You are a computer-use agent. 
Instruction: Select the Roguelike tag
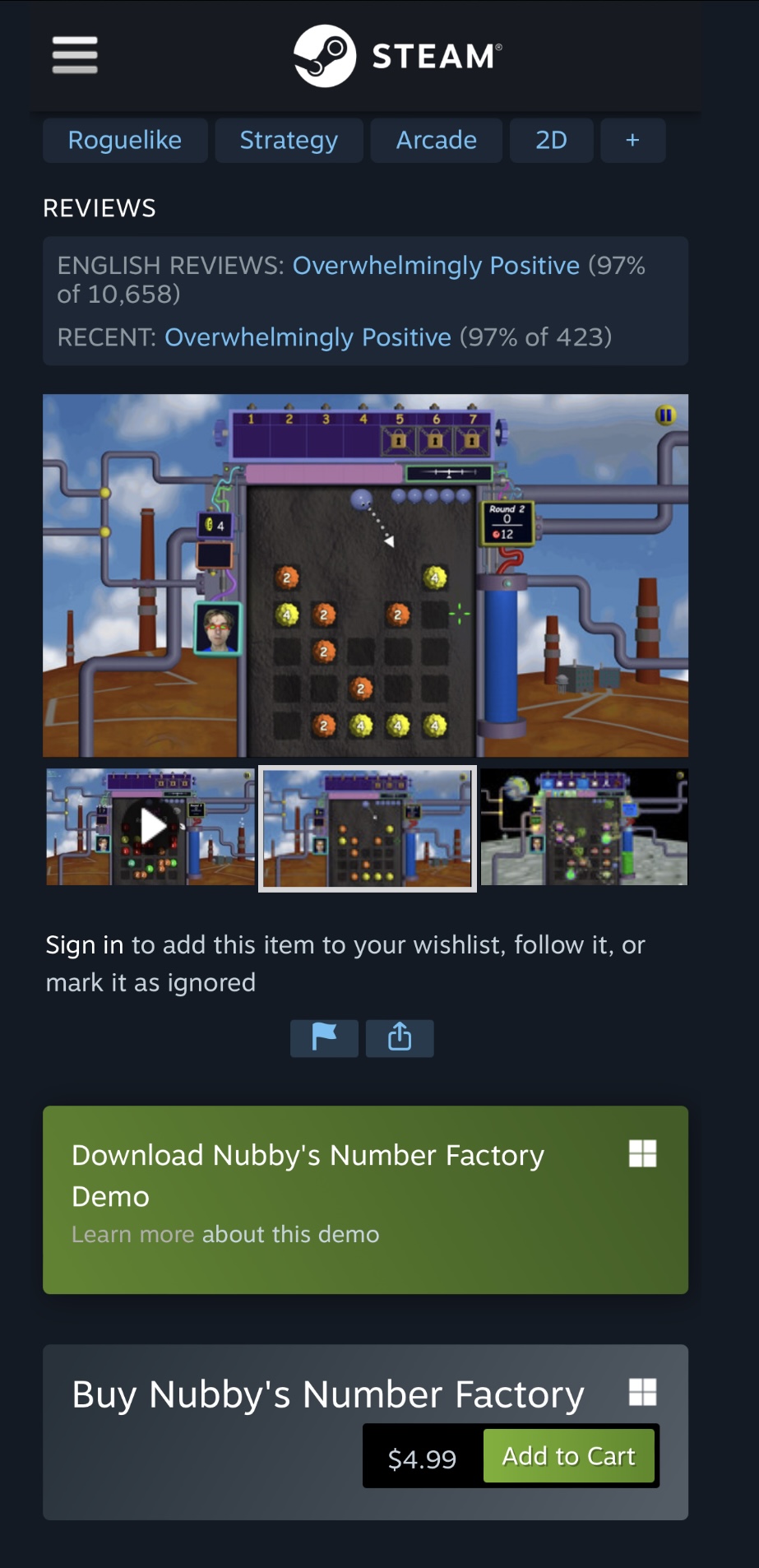125,140
